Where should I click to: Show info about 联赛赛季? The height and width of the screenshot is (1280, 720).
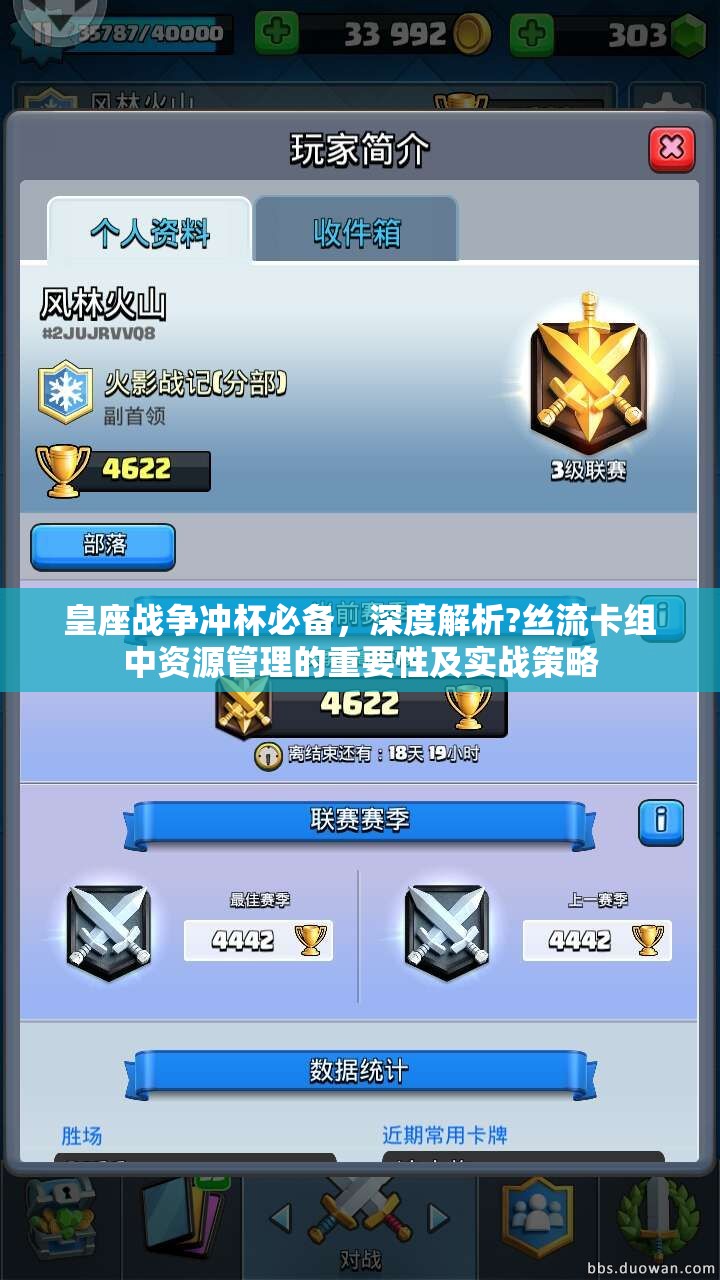click(661, 822)
